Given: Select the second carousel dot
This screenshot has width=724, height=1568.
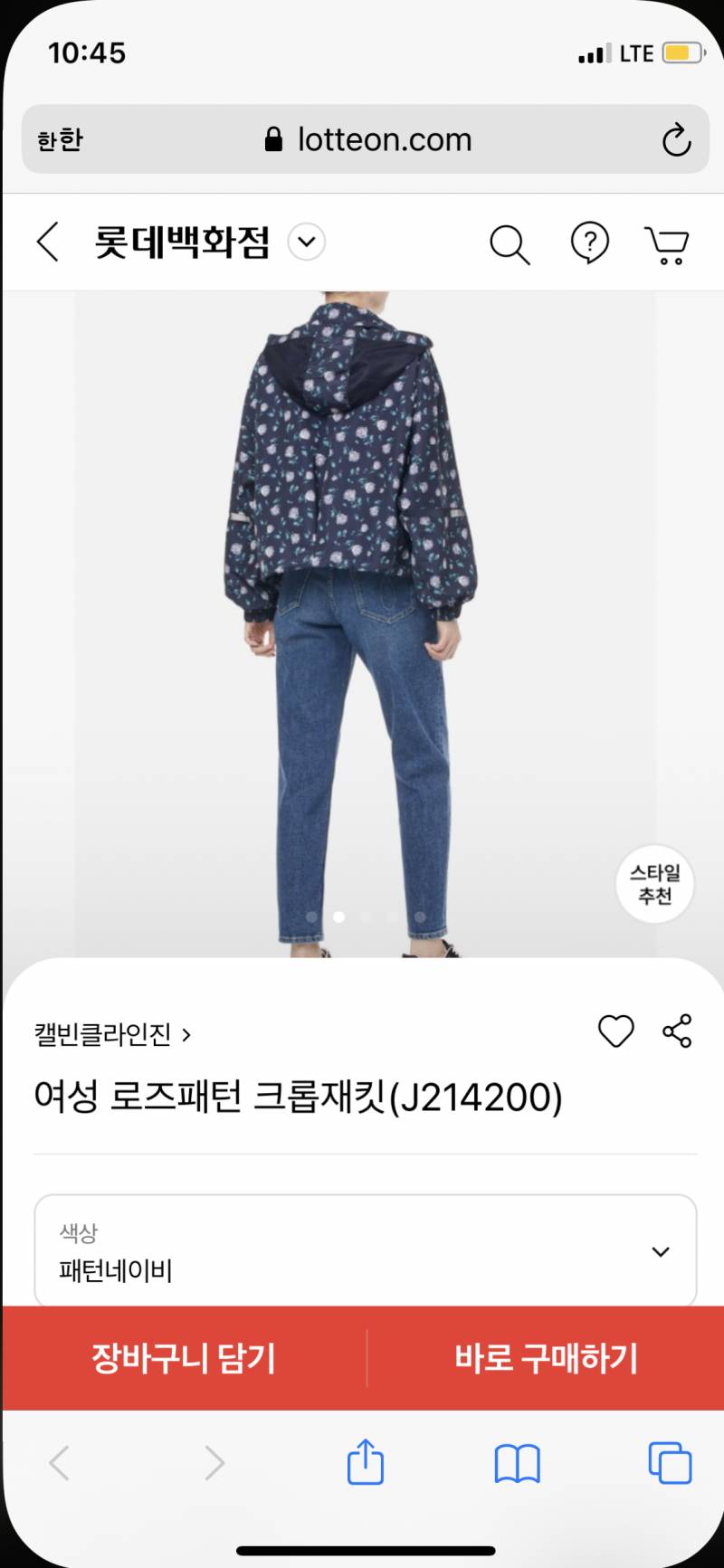Looking at the screenshot, I should (338, 916).
